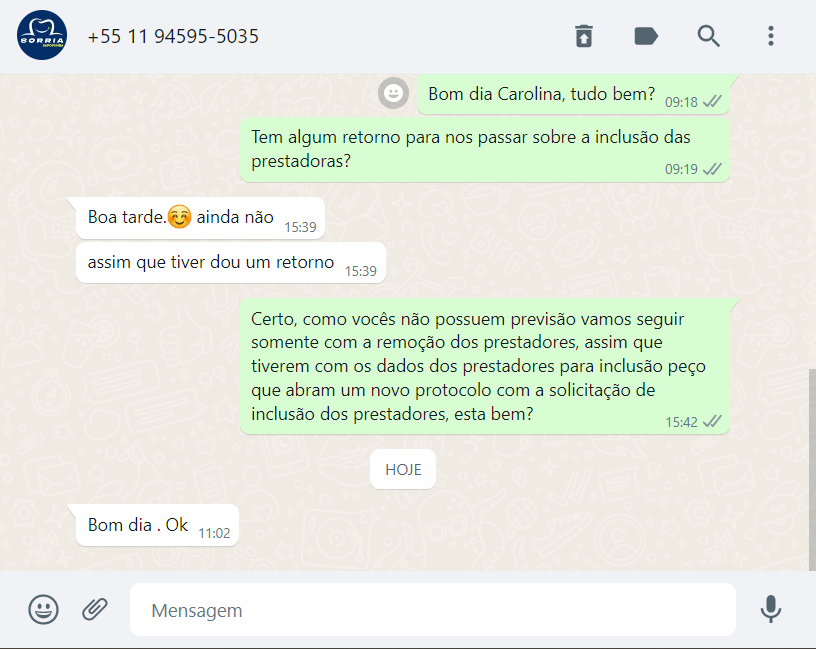Open the contact profile picture

(x=42, y=37)
